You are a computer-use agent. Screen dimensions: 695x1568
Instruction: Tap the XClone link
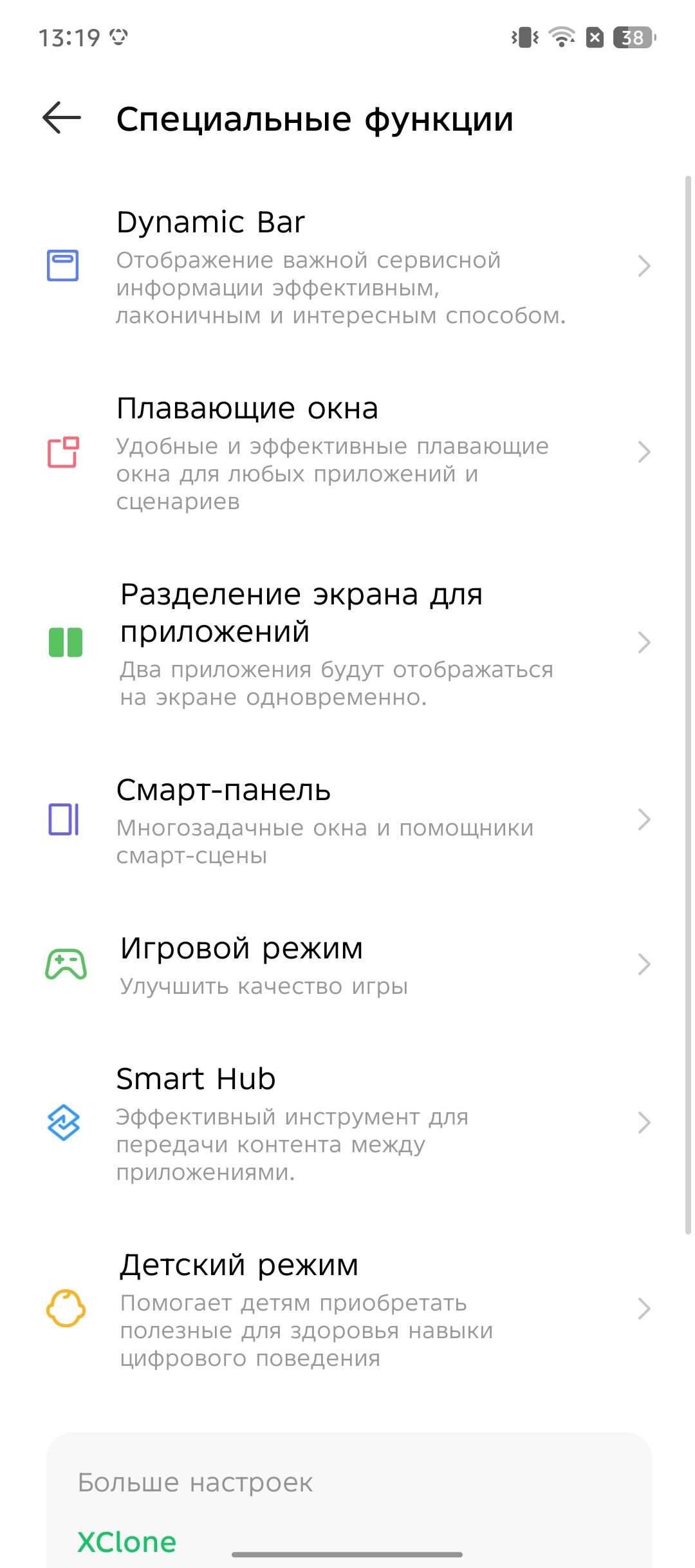tap(127, 1542)
